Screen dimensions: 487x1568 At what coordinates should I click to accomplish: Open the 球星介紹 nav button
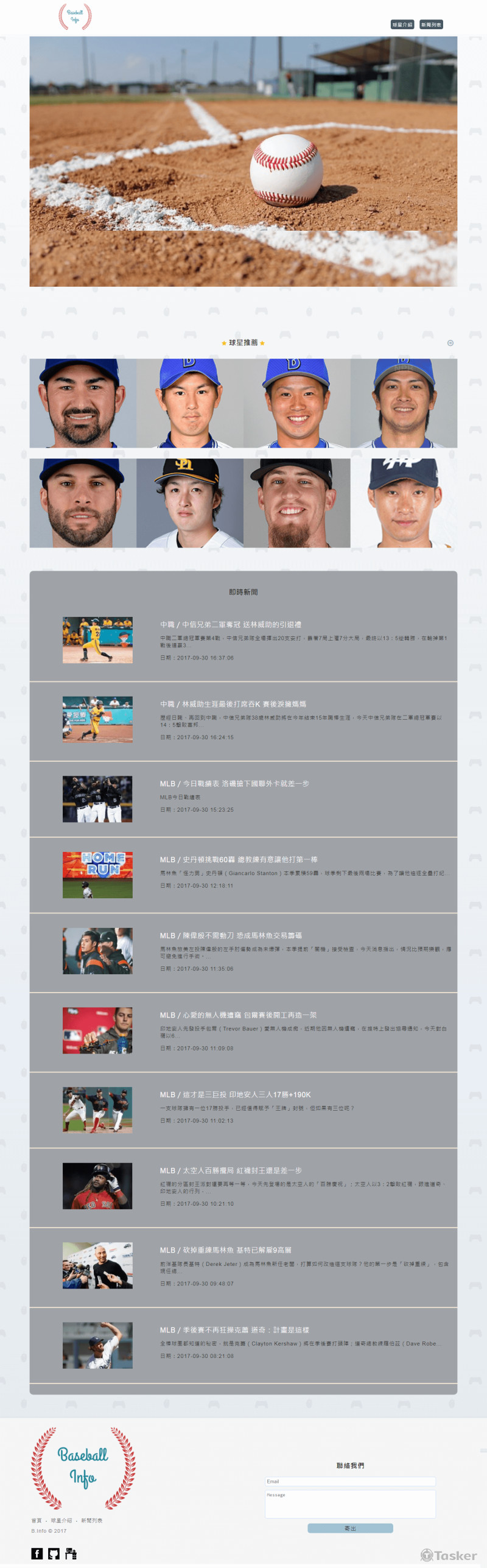402,24
